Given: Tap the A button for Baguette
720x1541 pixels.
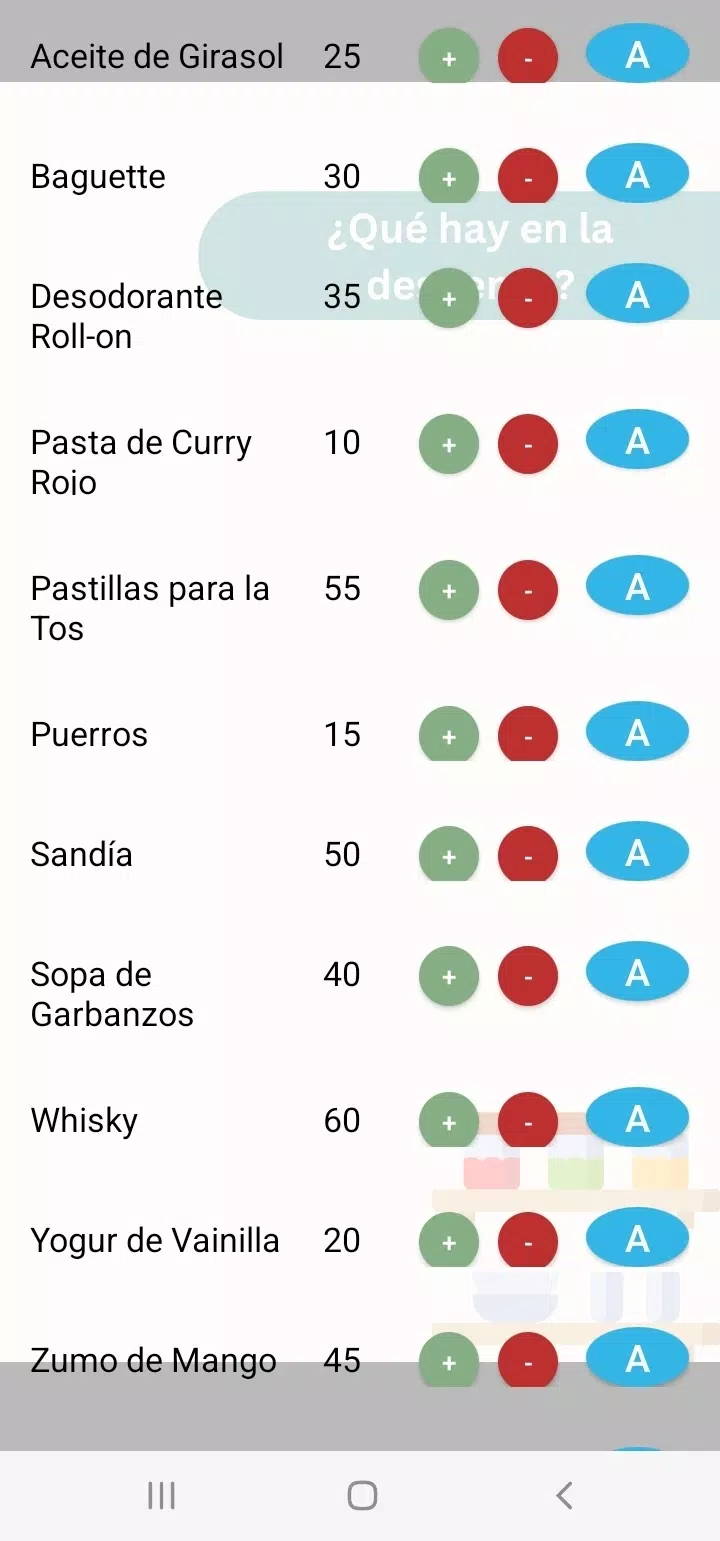Looking at the screenshot, I should [x=637, y=175].
